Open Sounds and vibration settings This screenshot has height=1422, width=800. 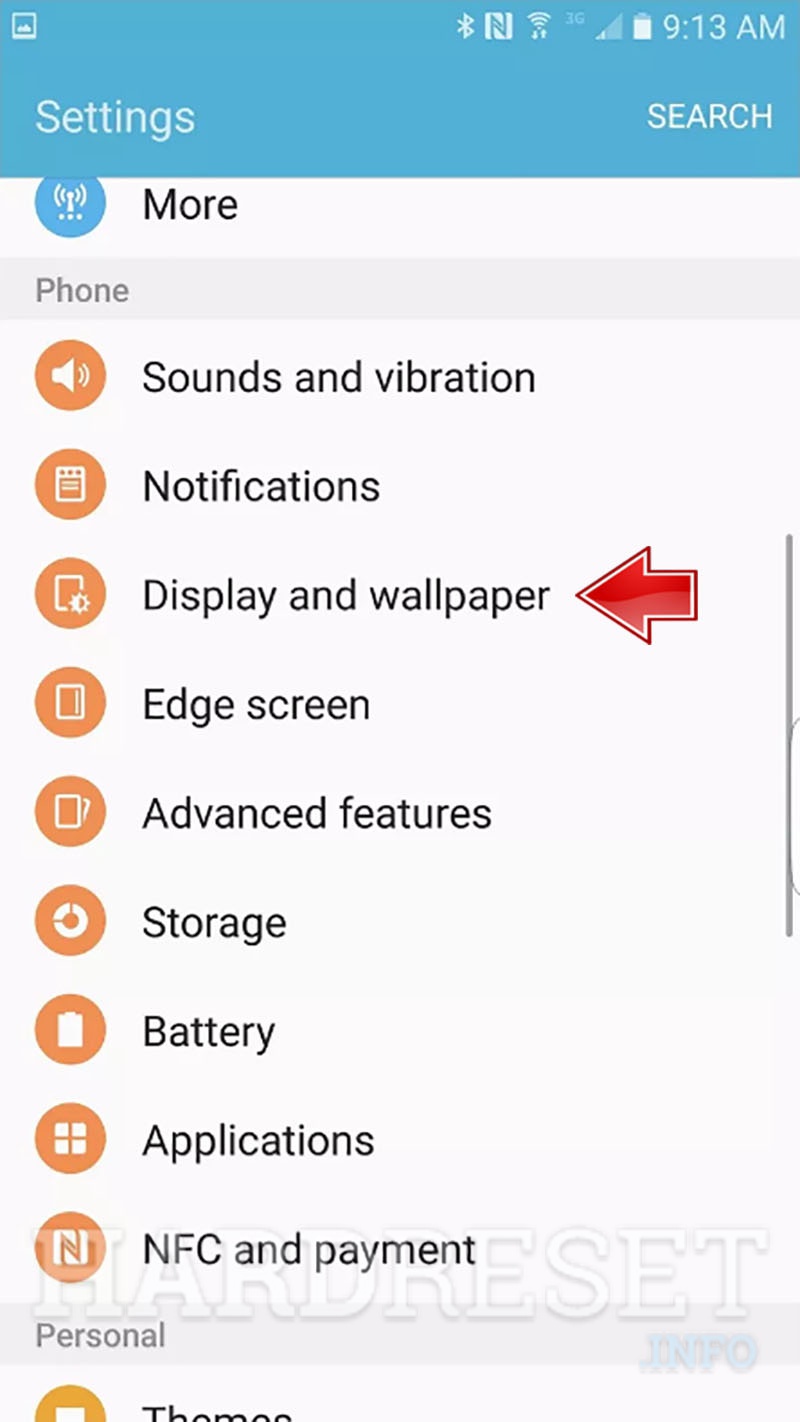point(338,378)
